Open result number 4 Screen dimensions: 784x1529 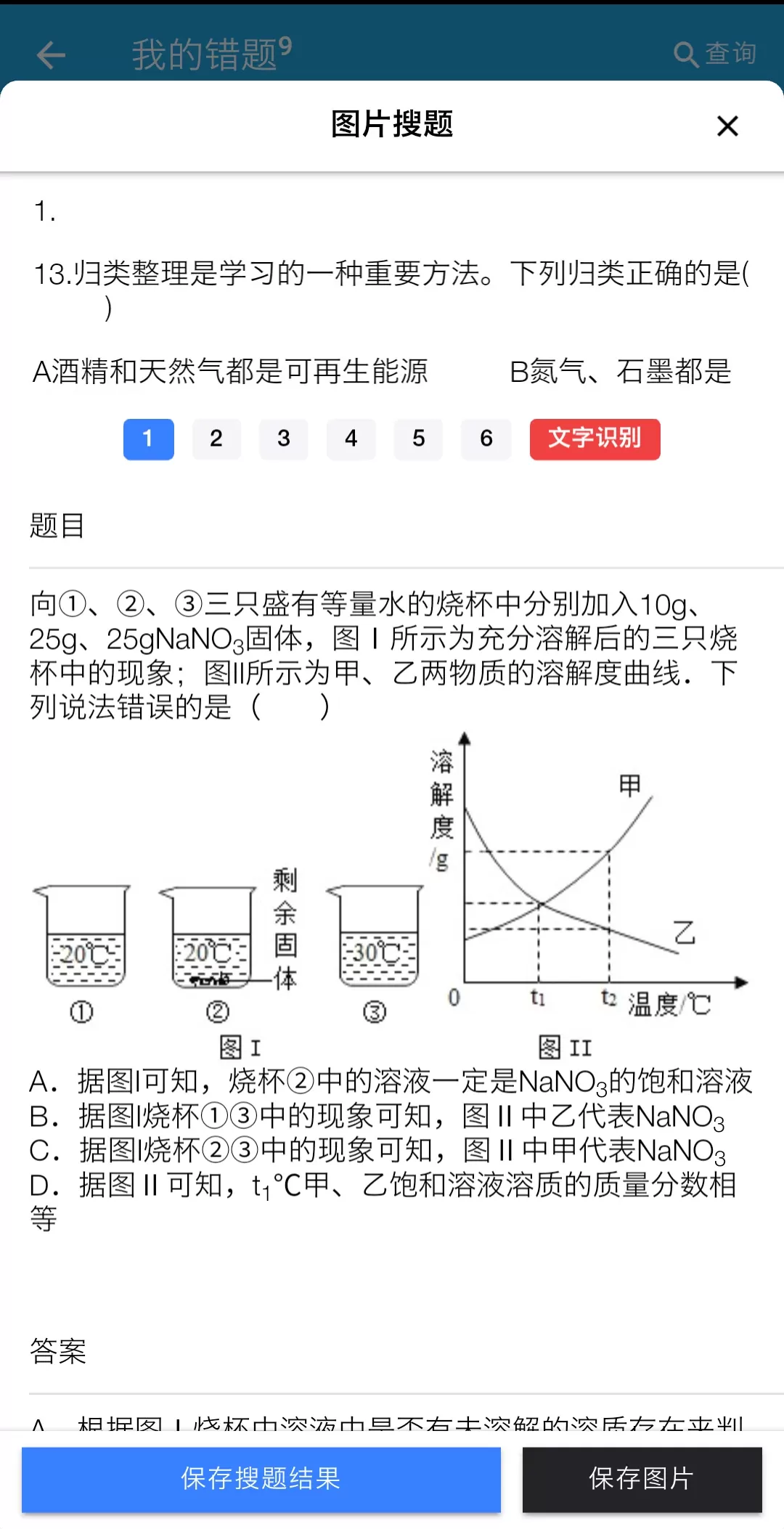point(351,439)
